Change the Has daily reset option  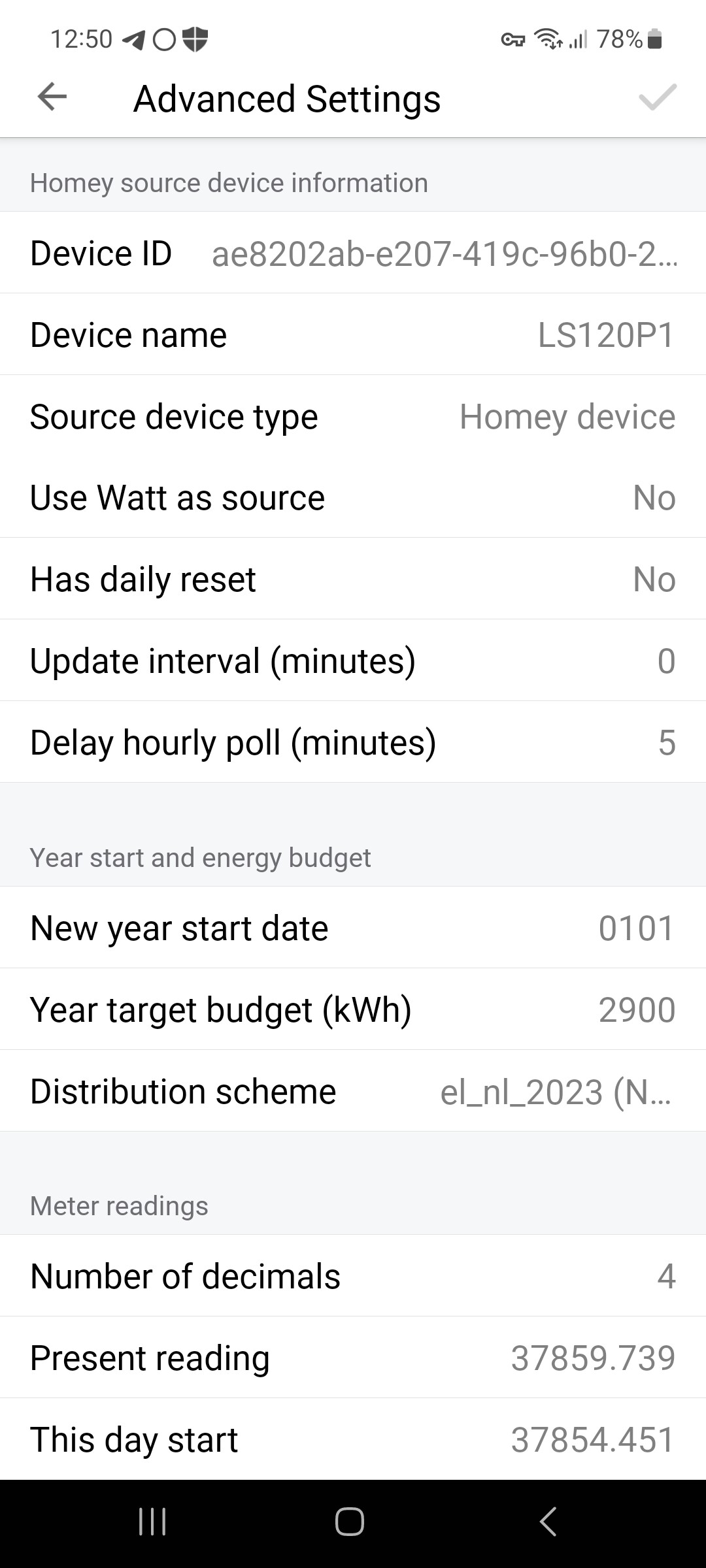pyautogui.click(x=353, y=580)
